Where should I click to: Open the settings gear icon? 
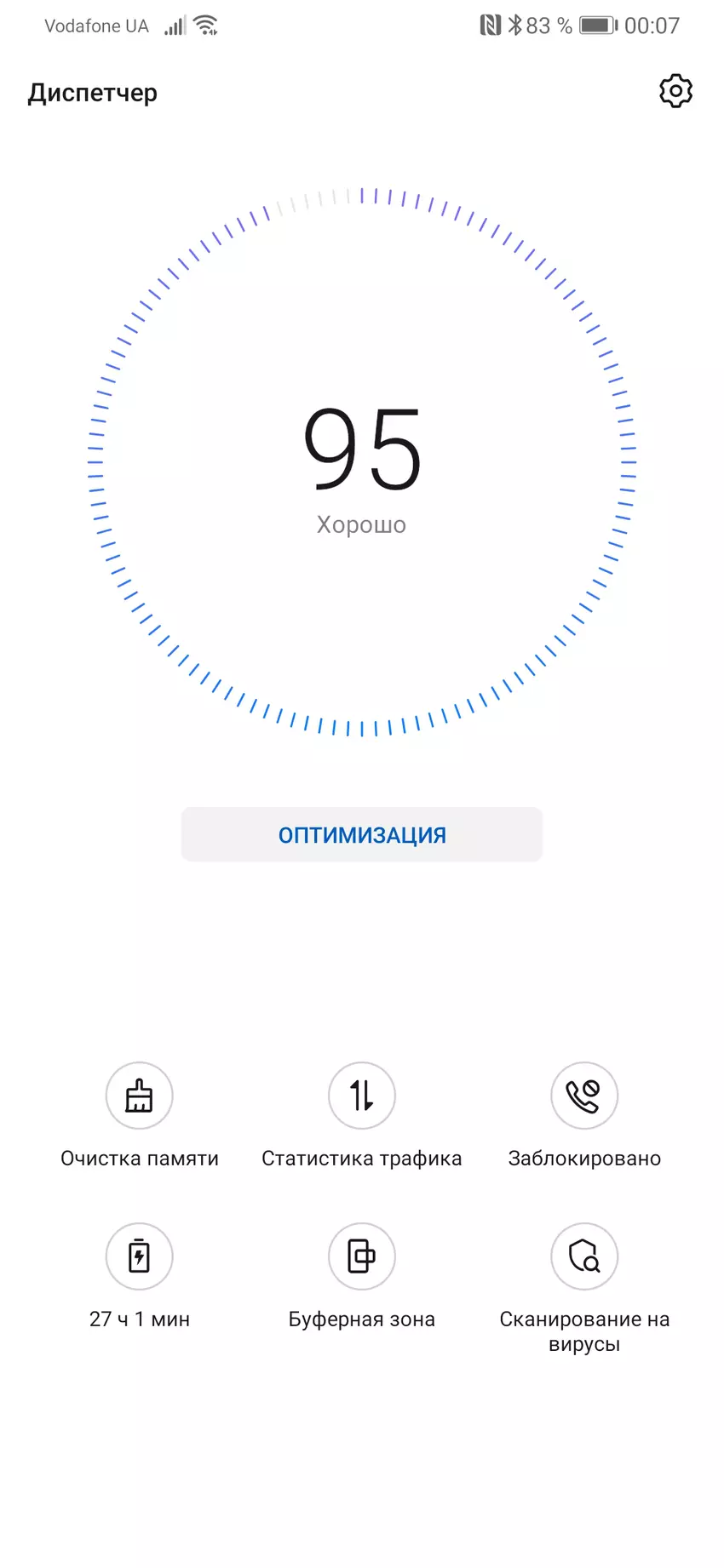tap(675, 91)
